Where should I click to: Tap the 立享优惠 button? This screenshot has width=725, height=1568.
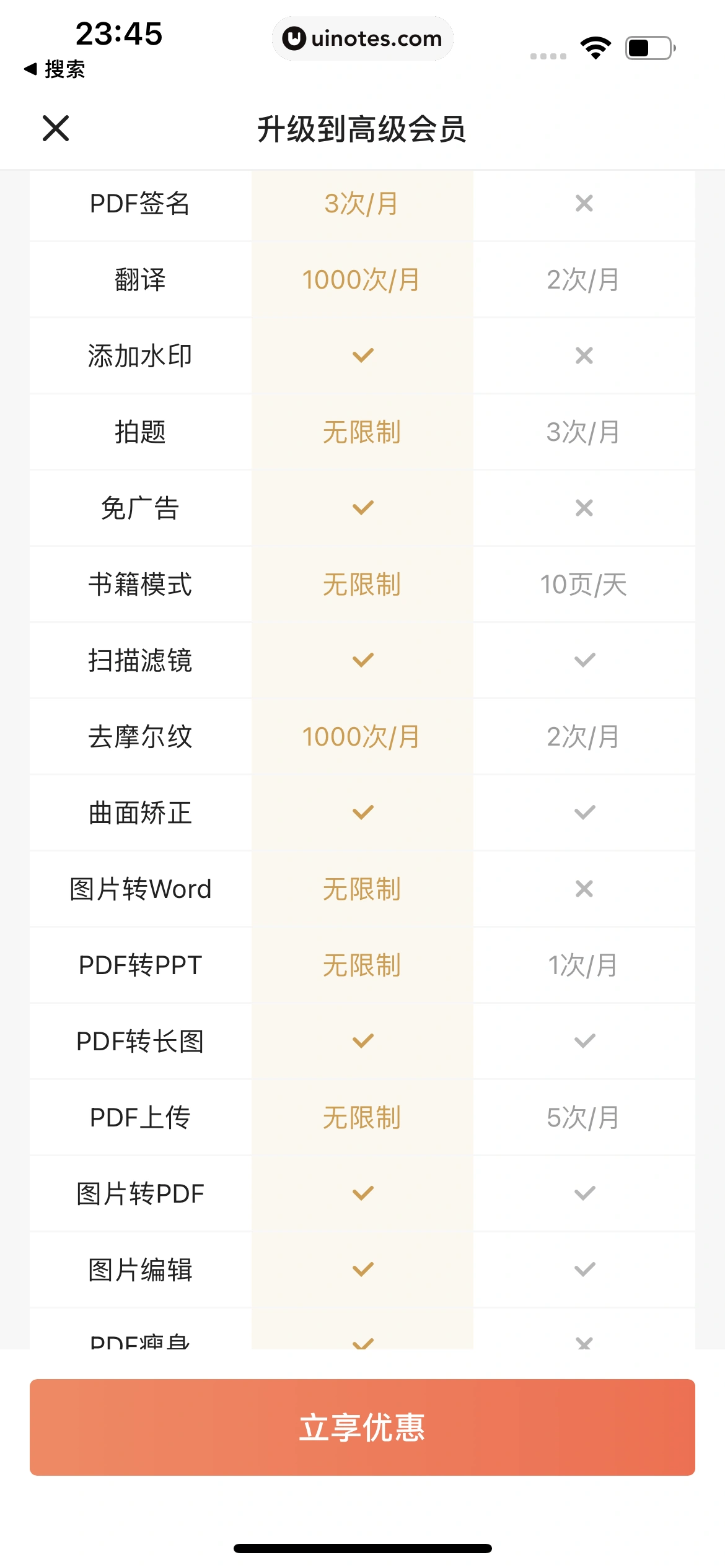(x=362, y=1427)
